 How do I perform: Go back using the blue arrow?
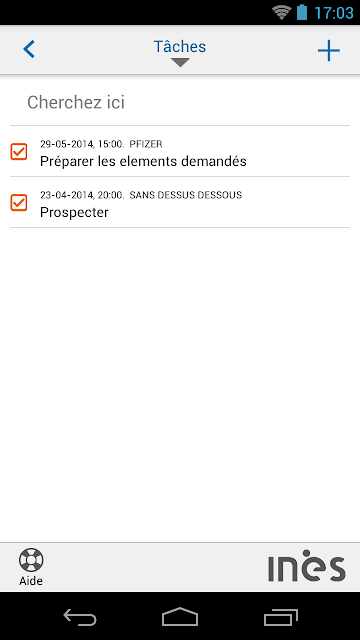29,49
